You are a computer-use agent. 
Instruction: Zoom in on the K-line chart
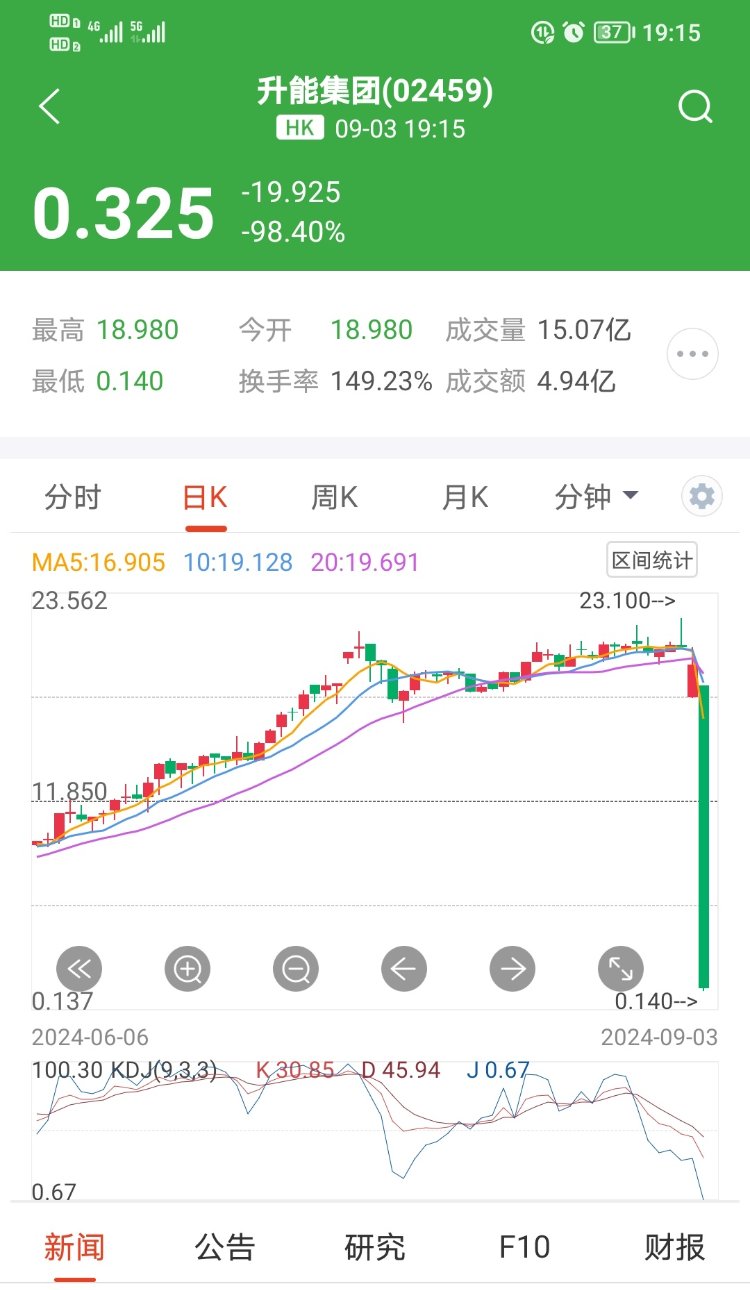pyautogui.click(x=188, y=968)
